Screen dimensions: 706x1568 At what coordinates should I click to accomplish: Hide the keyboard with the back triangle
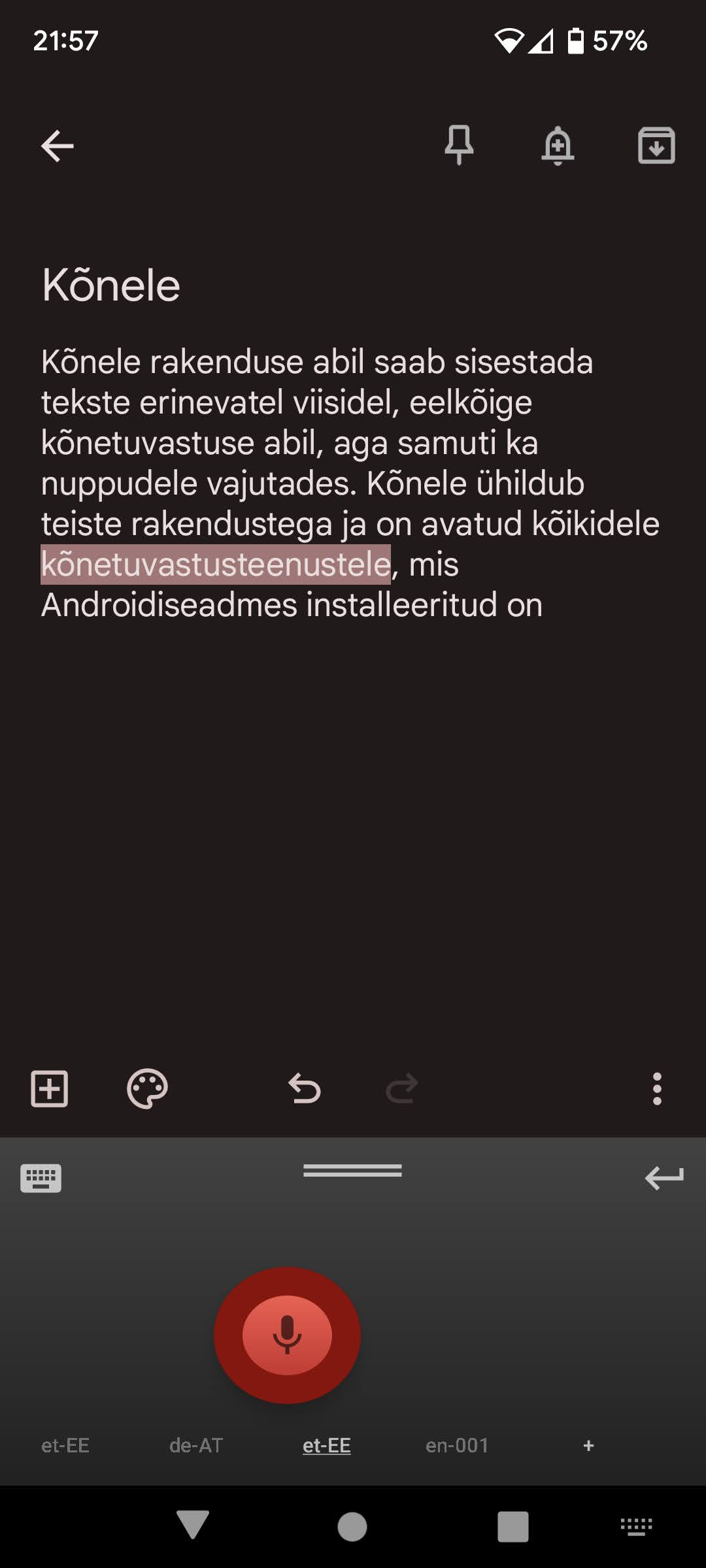193,1526
